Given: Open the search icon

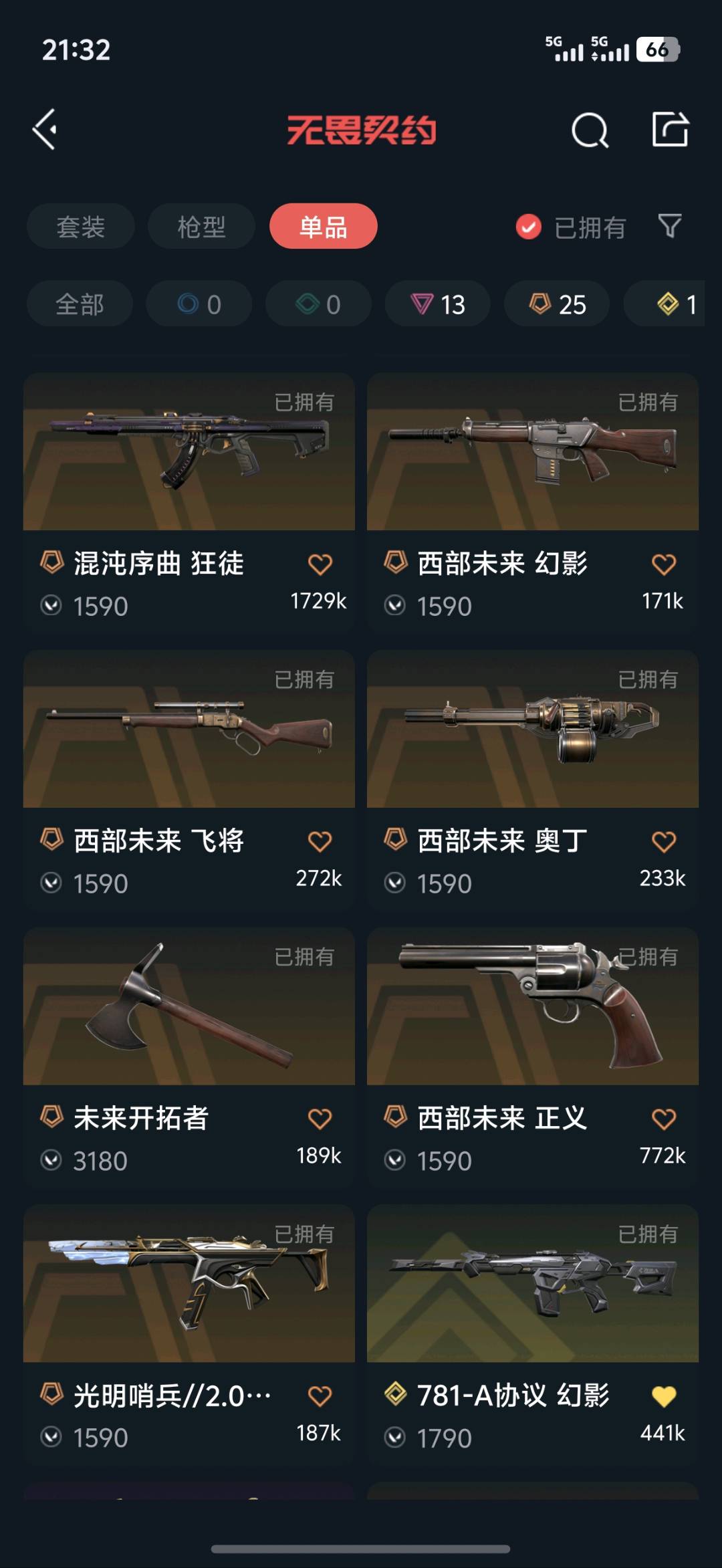Looking at the screenshot, I should point(590,130).
